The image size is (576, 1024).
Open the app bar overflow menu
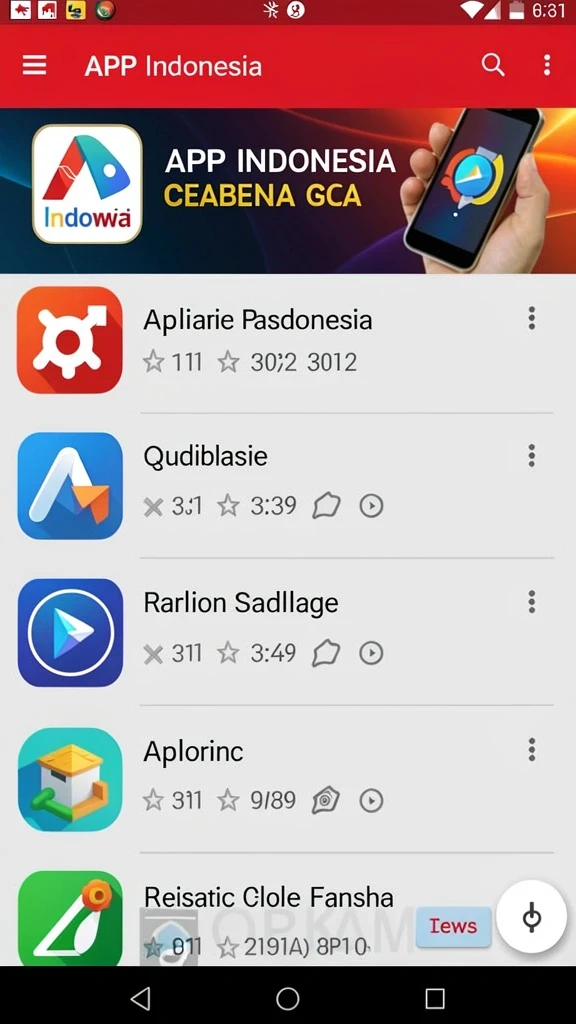tap(547, 65)
